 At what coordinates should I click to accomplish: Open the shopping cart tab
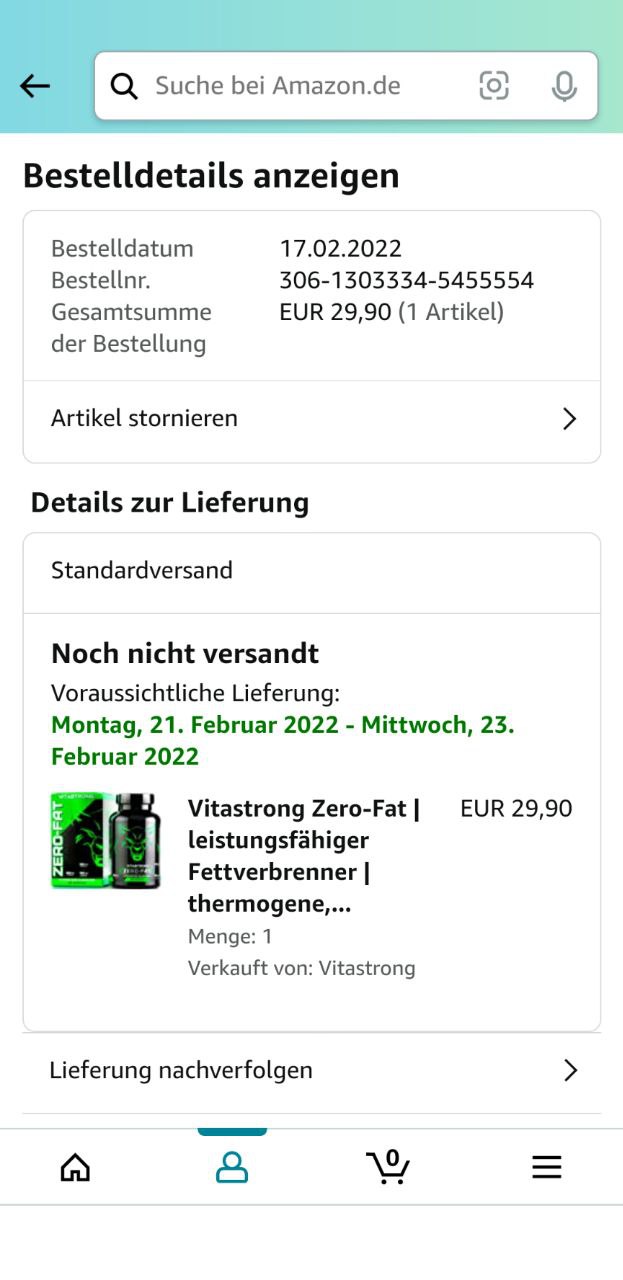point(388,1166)
